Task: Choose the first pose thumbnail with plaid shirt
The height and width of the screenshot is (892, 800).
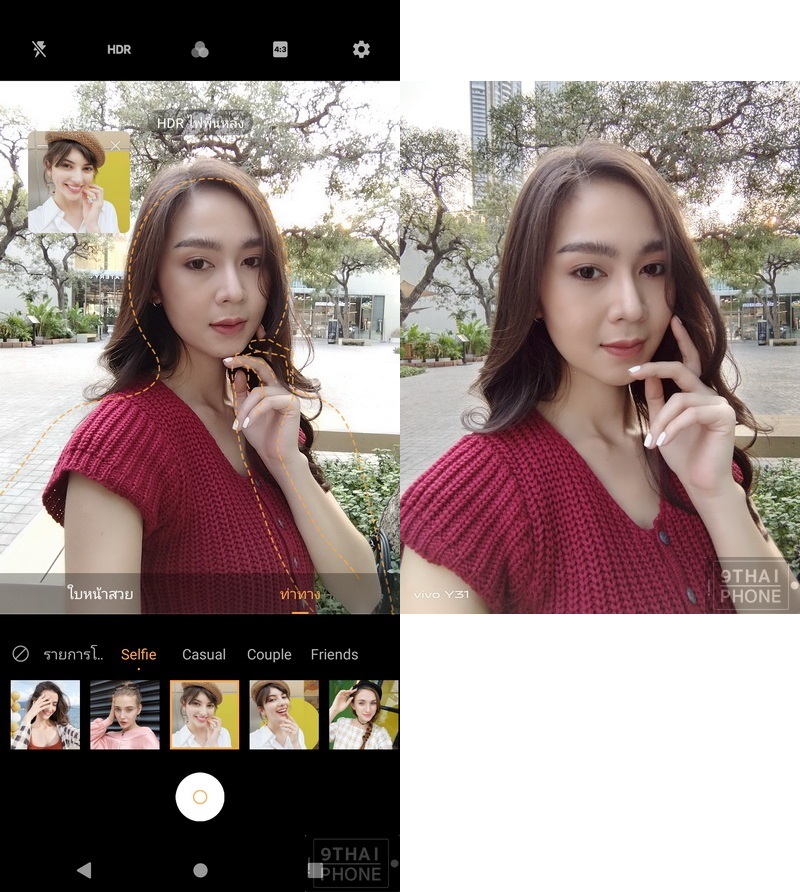Action: pyautogui.click(x=45, y=714)
